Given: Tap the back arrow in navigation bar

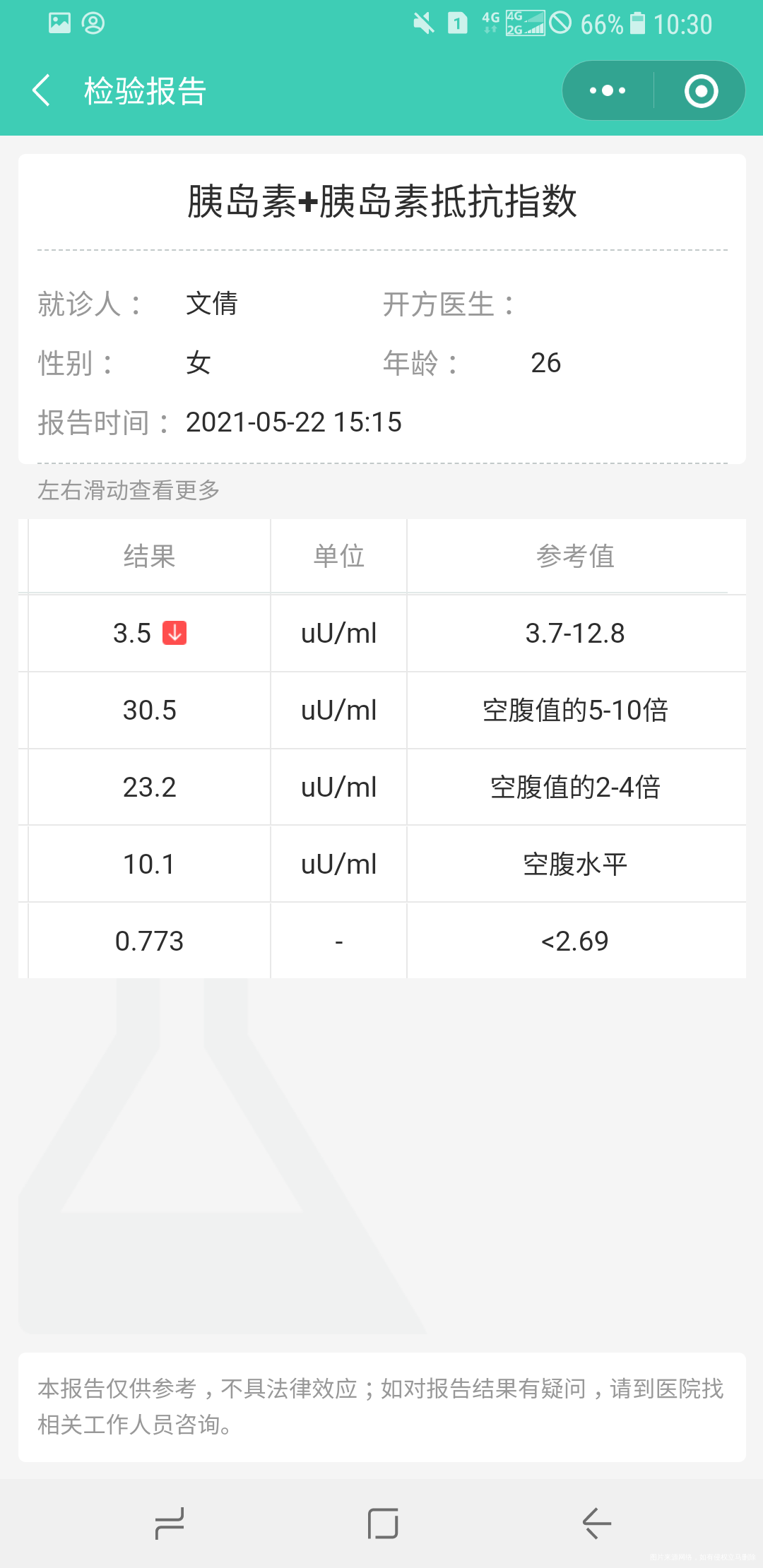Looking at the screenshot, I should (x=597, y=1524).
